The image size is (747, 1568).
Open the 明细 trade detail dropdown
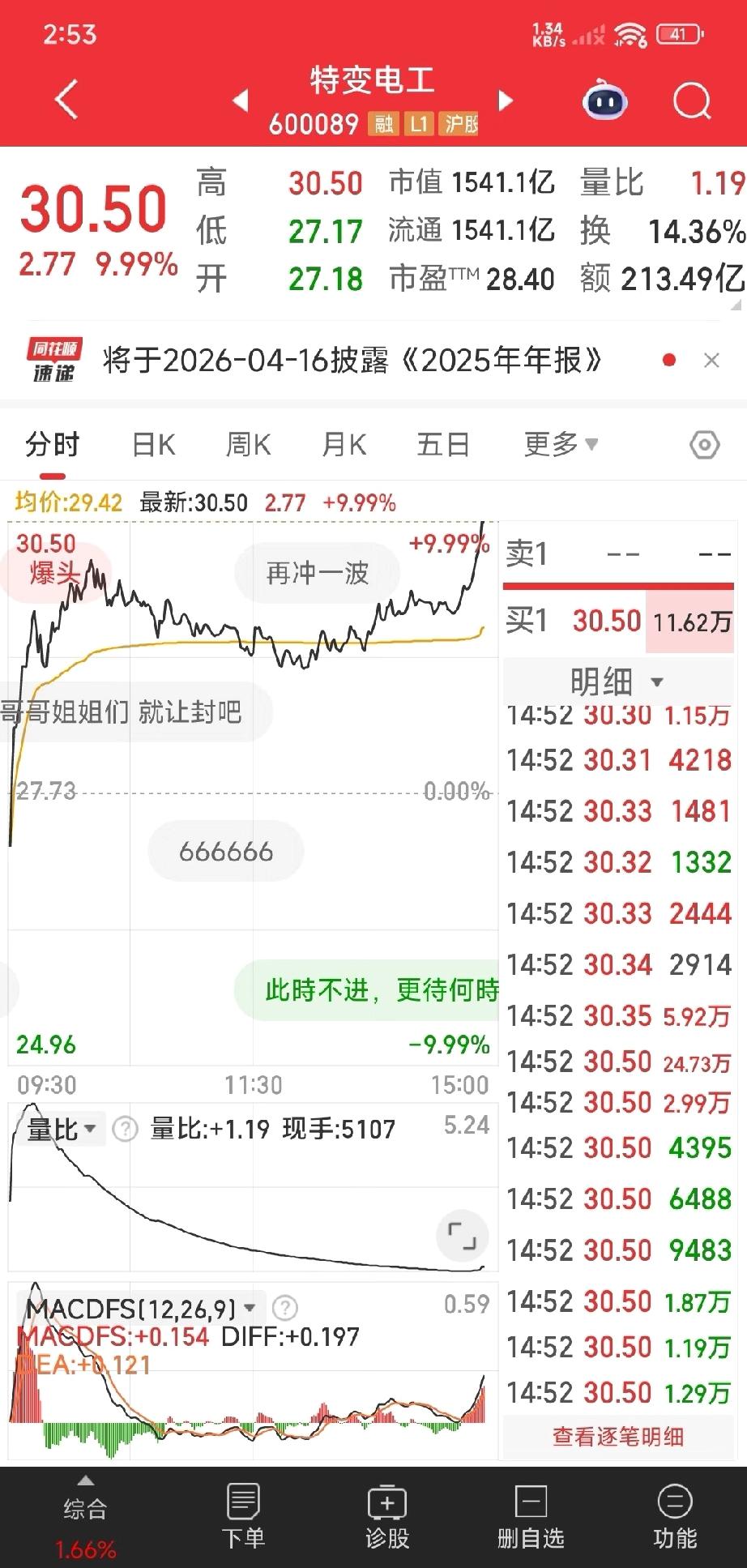coord(618,683)
